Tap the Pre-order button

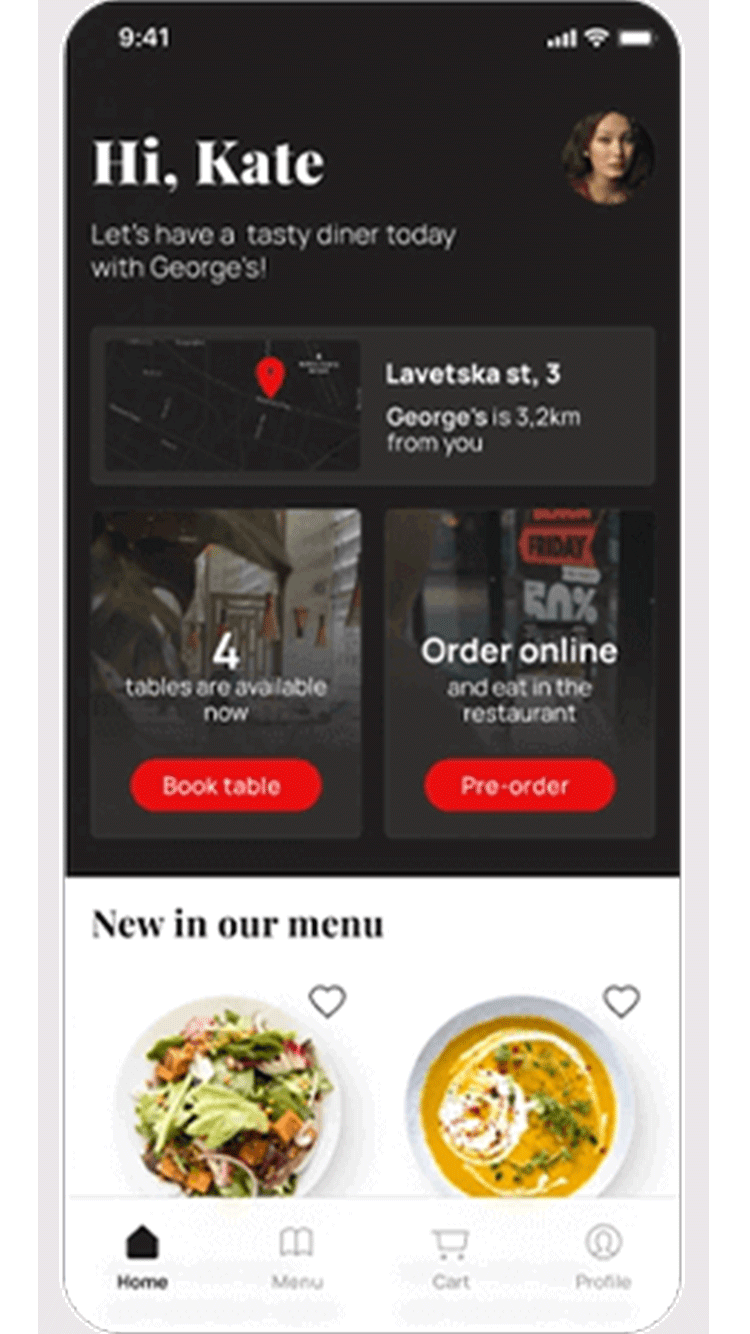click(519, 785)
